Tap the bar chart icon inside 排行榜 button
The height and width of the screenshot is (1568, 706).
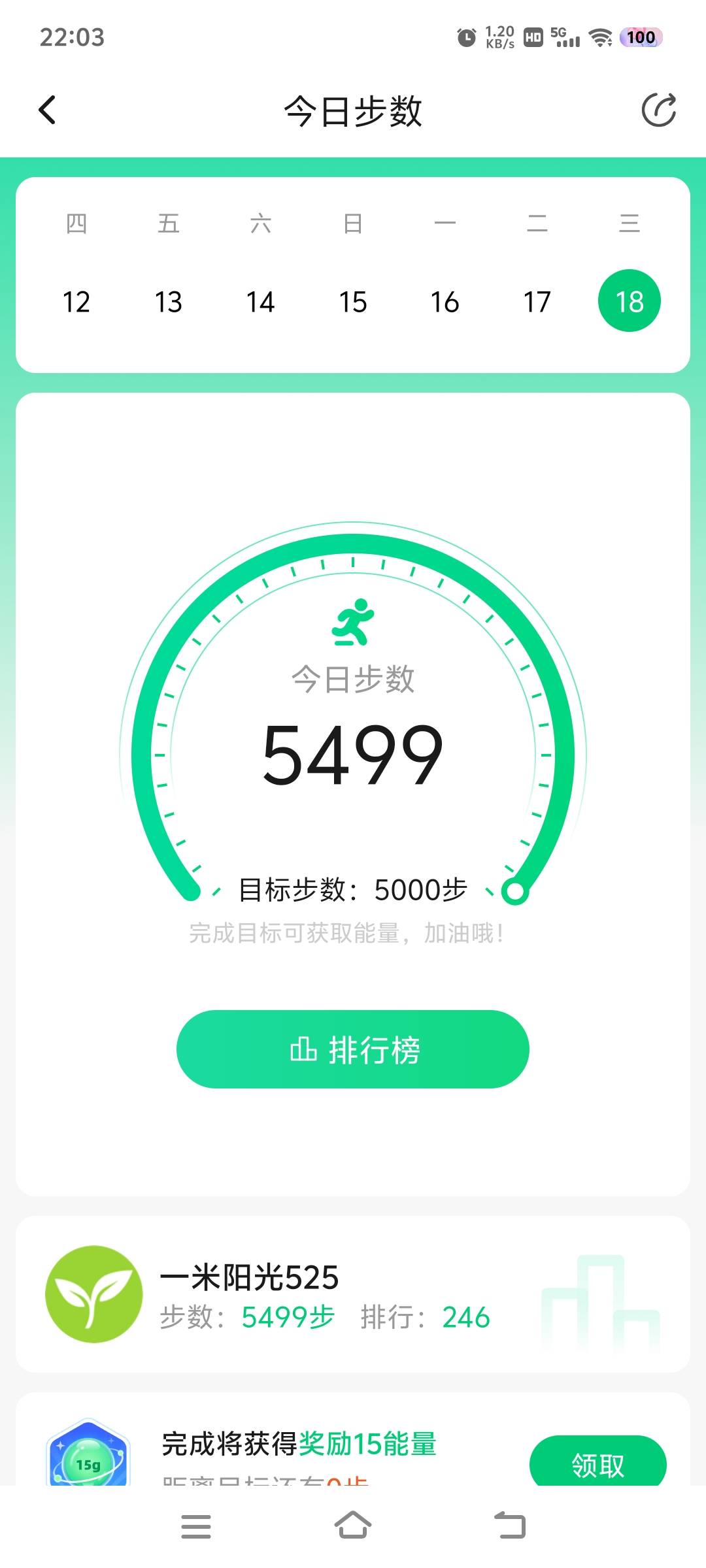pyautogui.click(x=305, y=1049)
